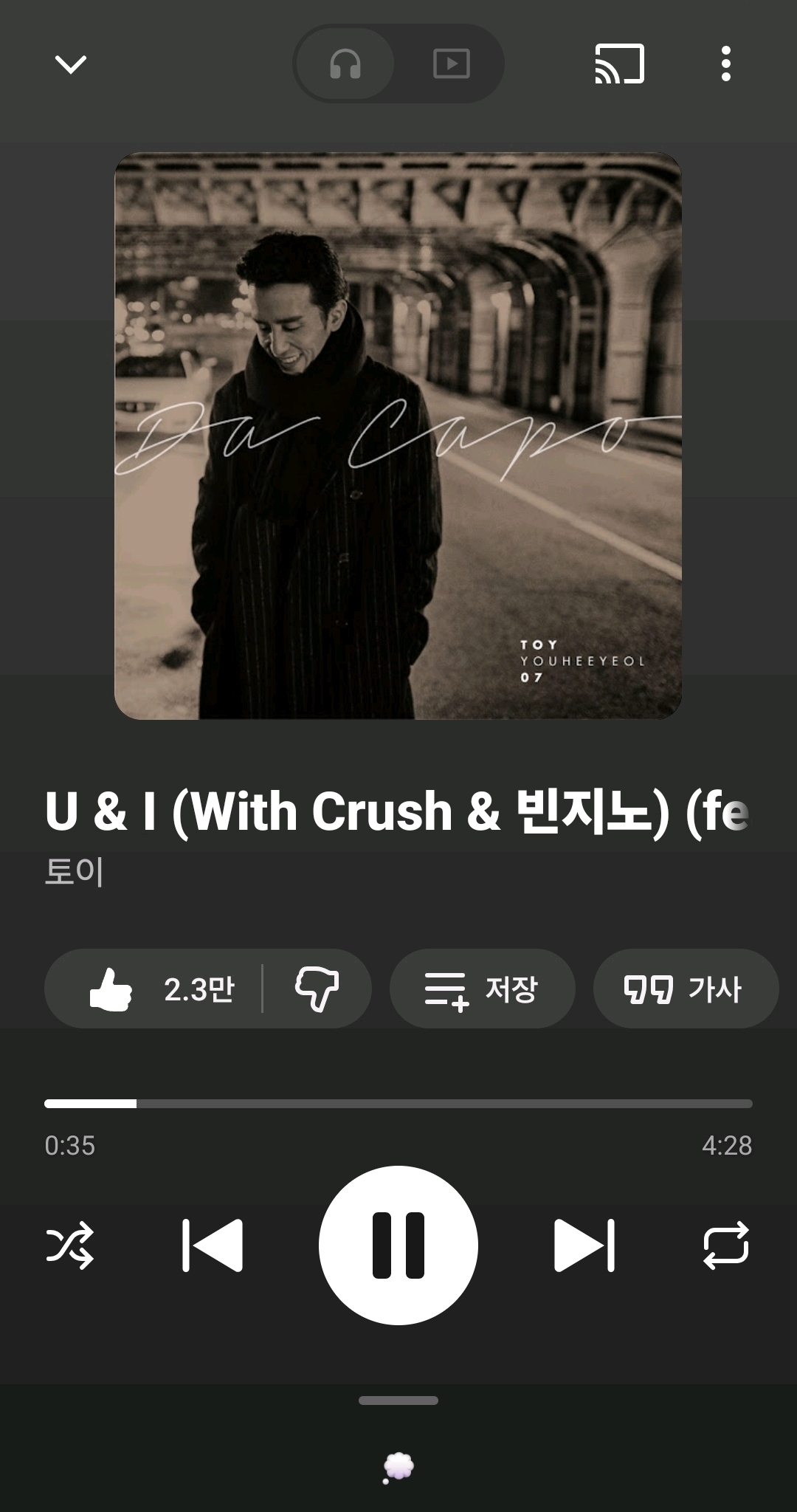This screenshot has height=1512, width=797.
Task: Seek within the song progress bar
Action: [398, 1104]
